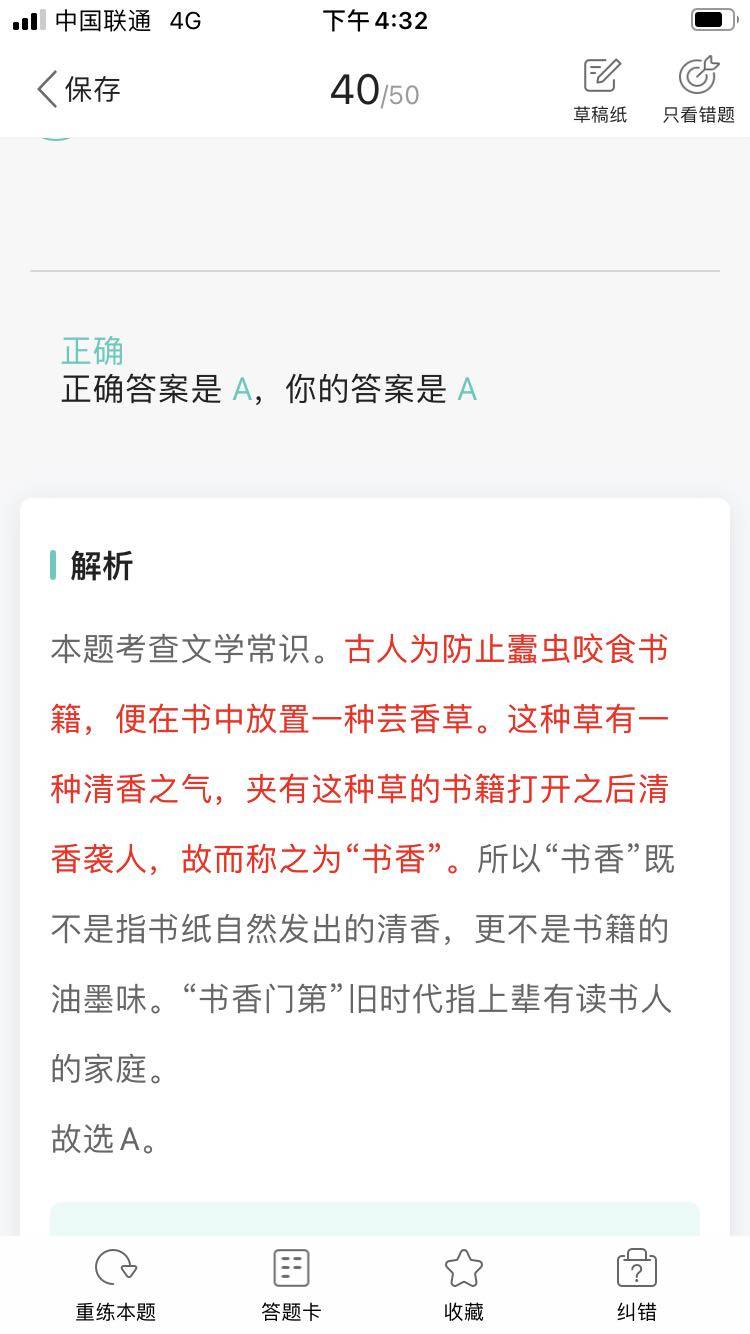Open the 草稿纸 scratch paper

pyautogui.click(x=600, y=89)
